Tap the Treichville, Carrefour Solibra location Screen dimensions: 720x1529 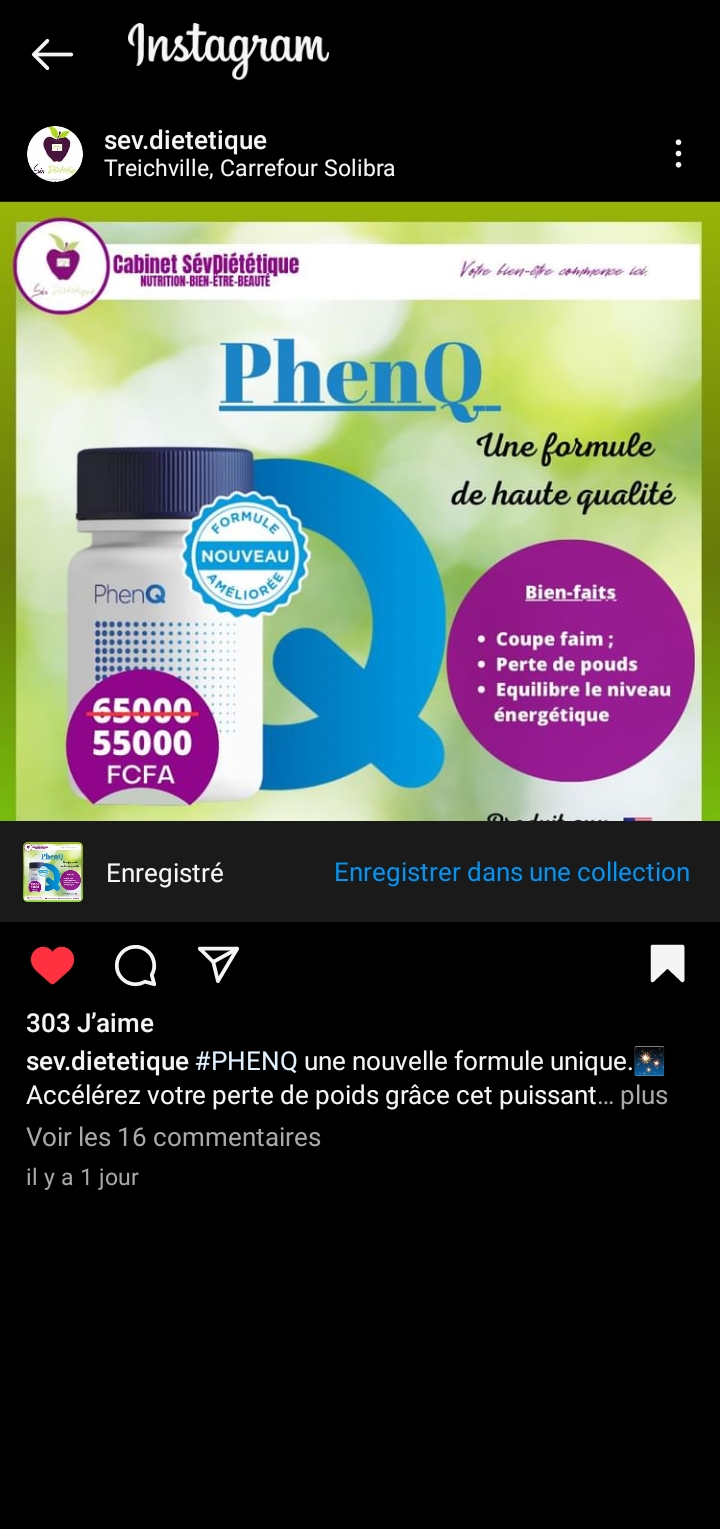pos(249,169)
